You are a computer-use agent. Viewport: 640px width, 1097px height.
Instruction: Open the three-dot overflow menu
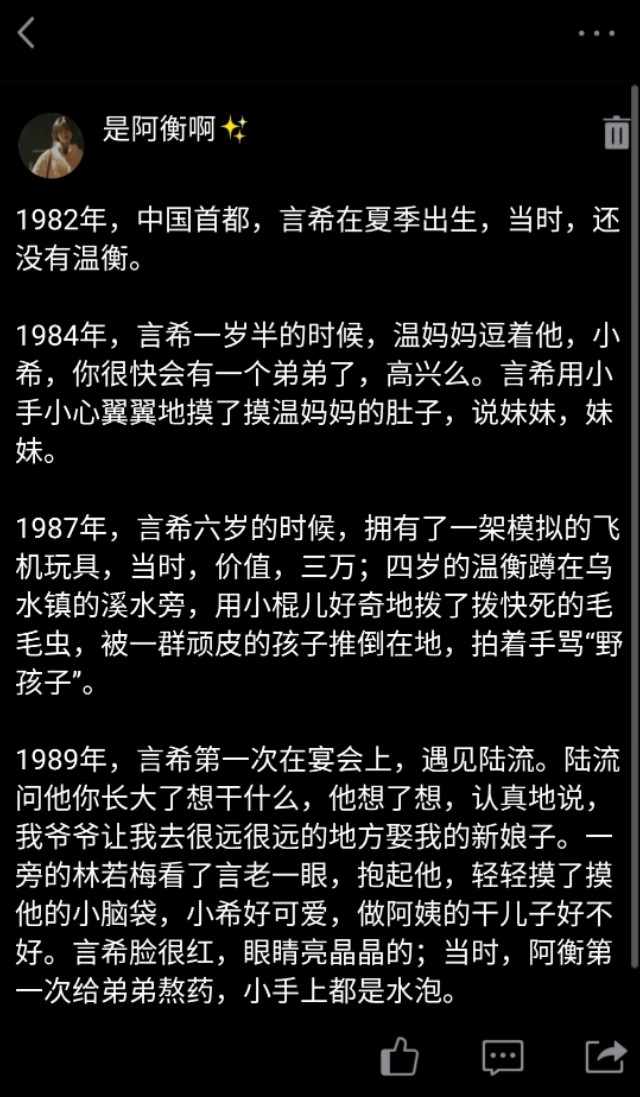coord(596,34)
